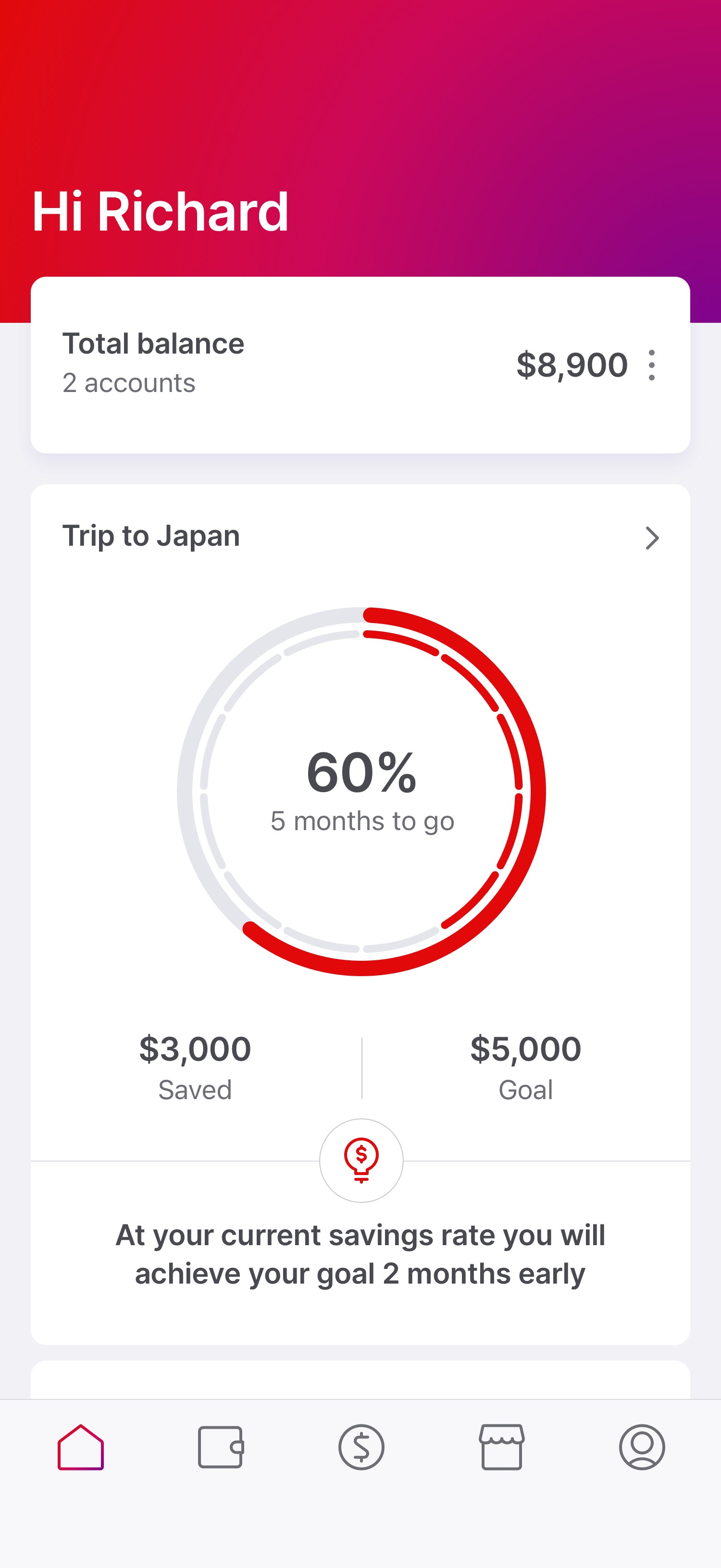Open the marketplace store tab
The width and height of the screenshot is (721, 1568).
[x=502, y=1447]
